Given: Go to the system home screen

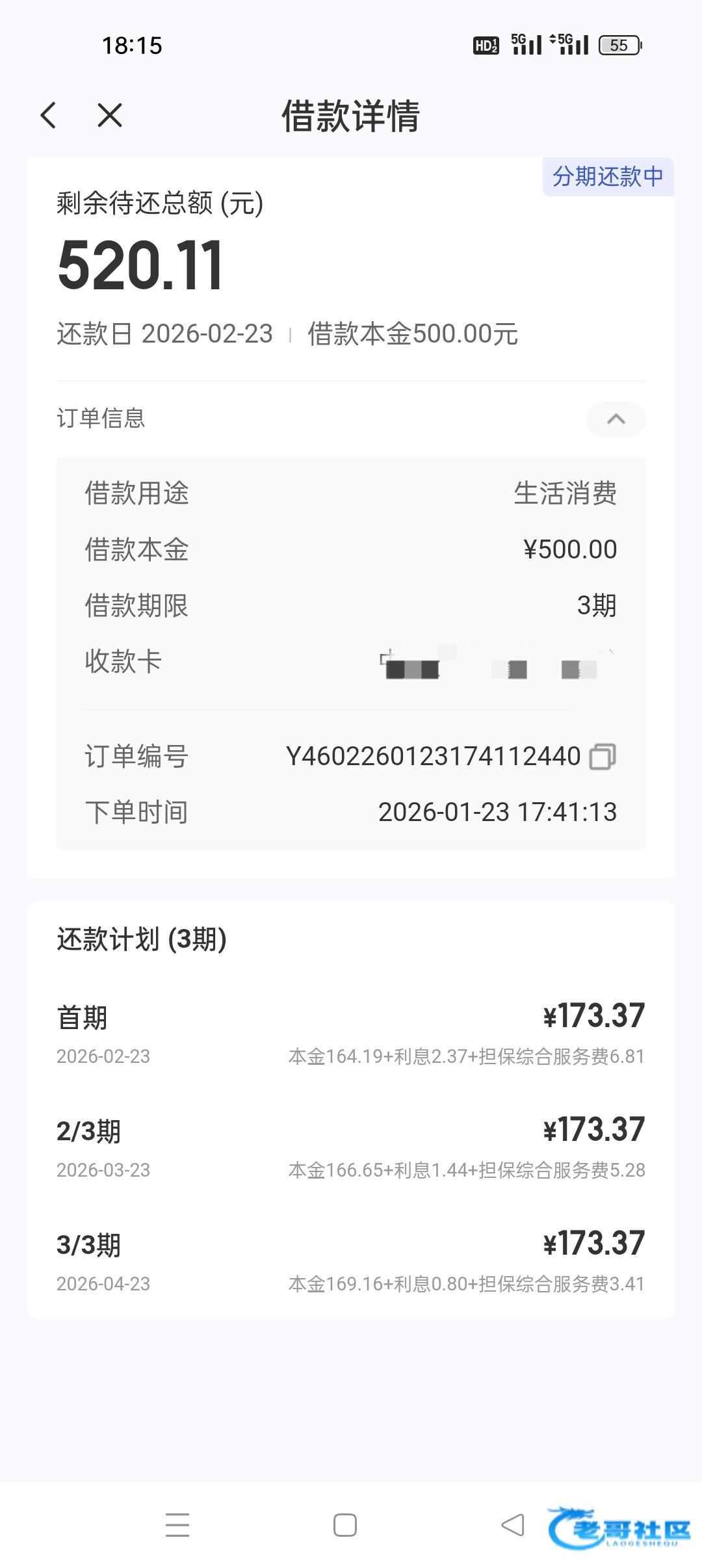Looking at the screenshot, I should click(344, 1525).
